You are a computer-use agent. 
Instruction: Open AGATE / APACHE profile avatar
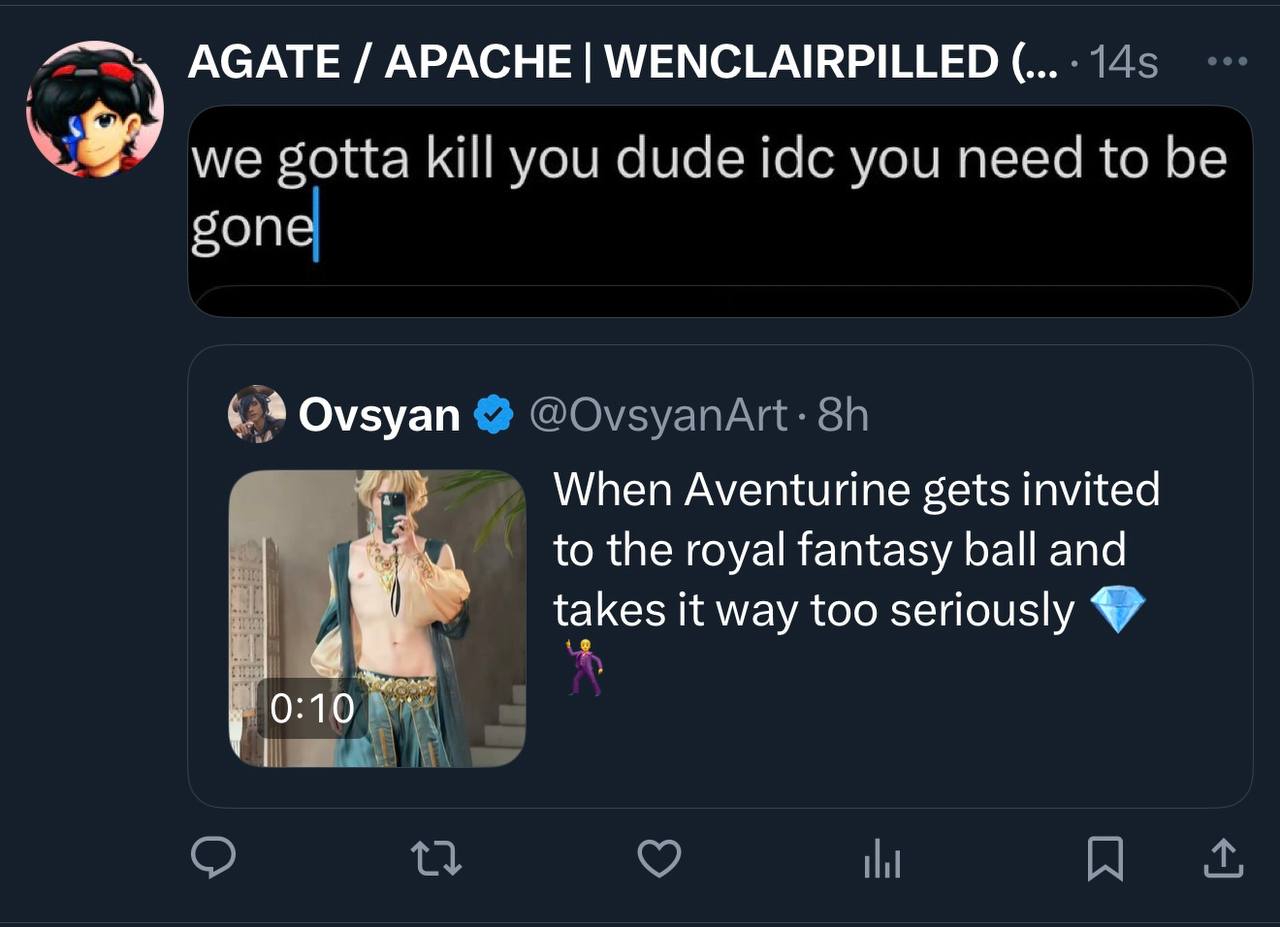(95, 109)
